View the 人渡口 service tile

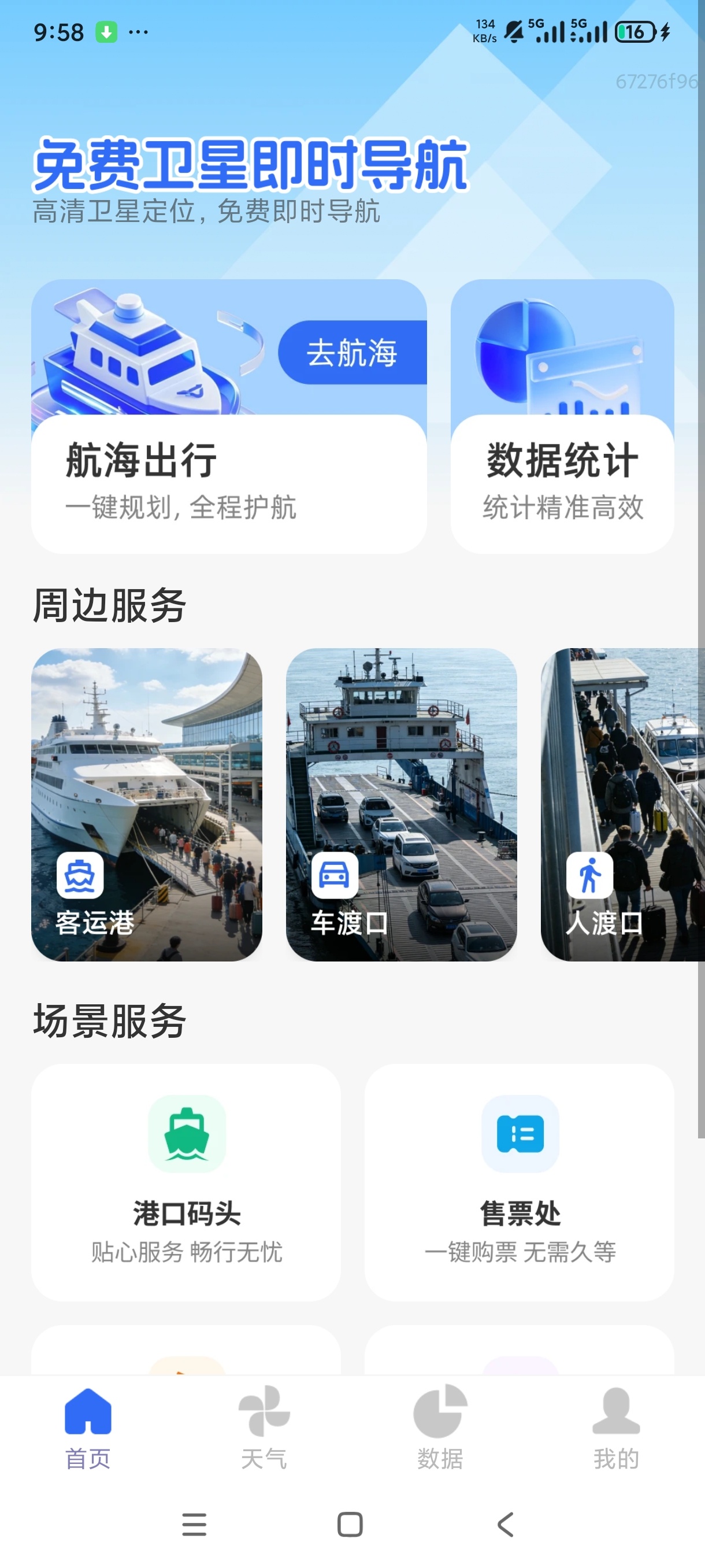(x=623, y=805)
